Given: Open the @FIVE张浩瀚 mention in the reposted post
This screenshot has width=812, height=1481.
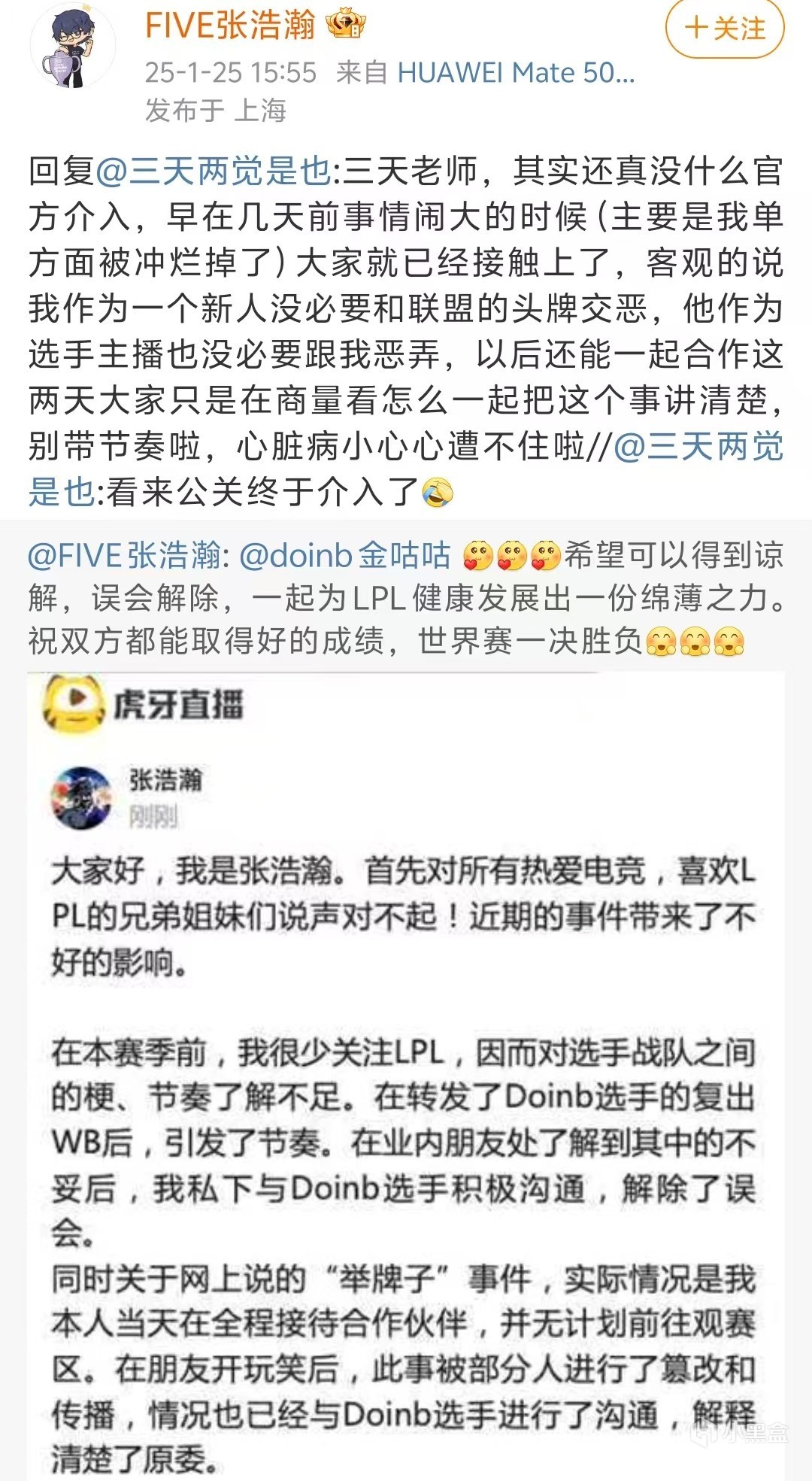Looking at the screenshot, I should click(x=124, y=556).
